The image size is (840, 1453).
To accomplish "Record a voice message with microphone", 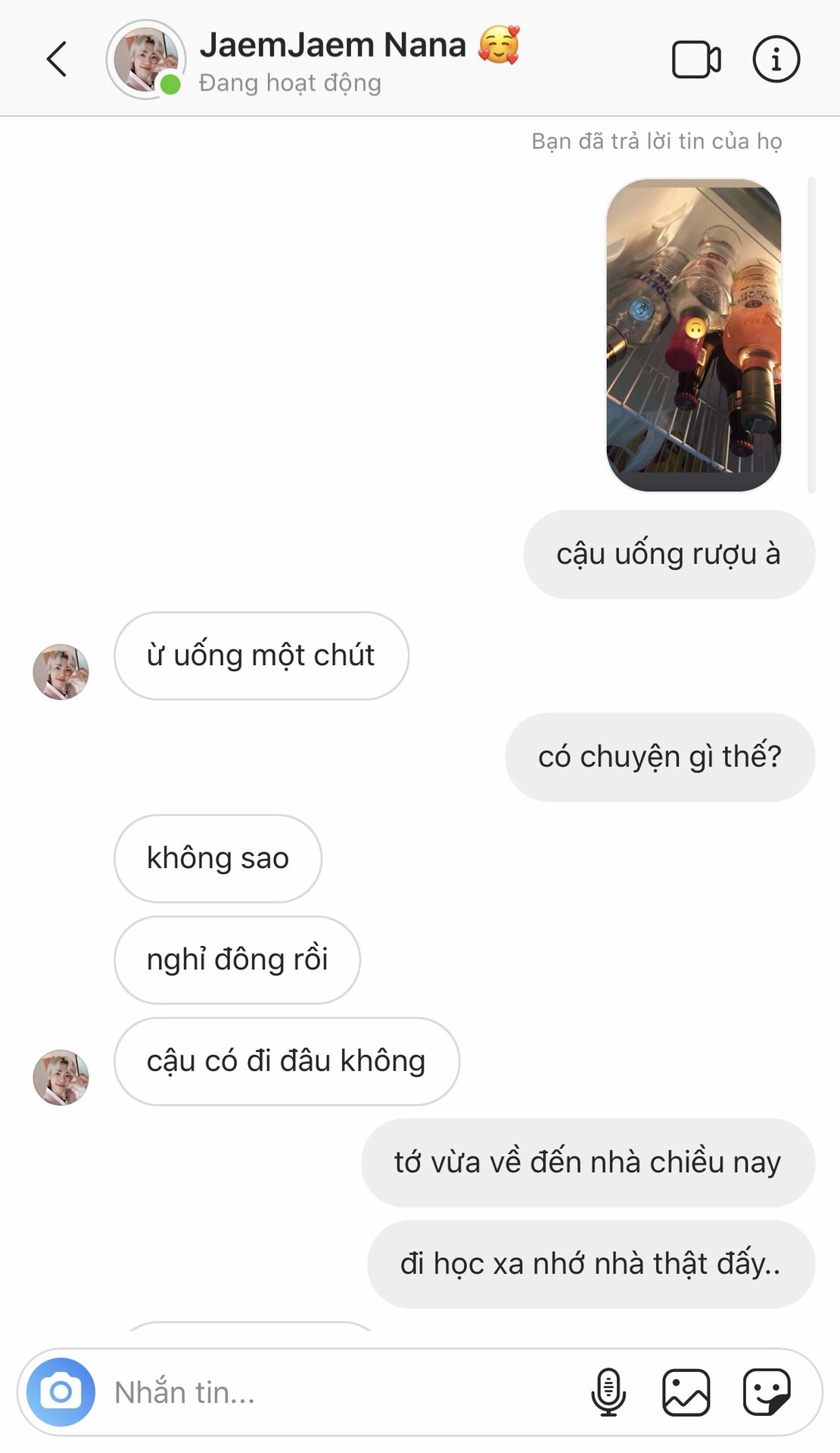I will point(608,1392).
